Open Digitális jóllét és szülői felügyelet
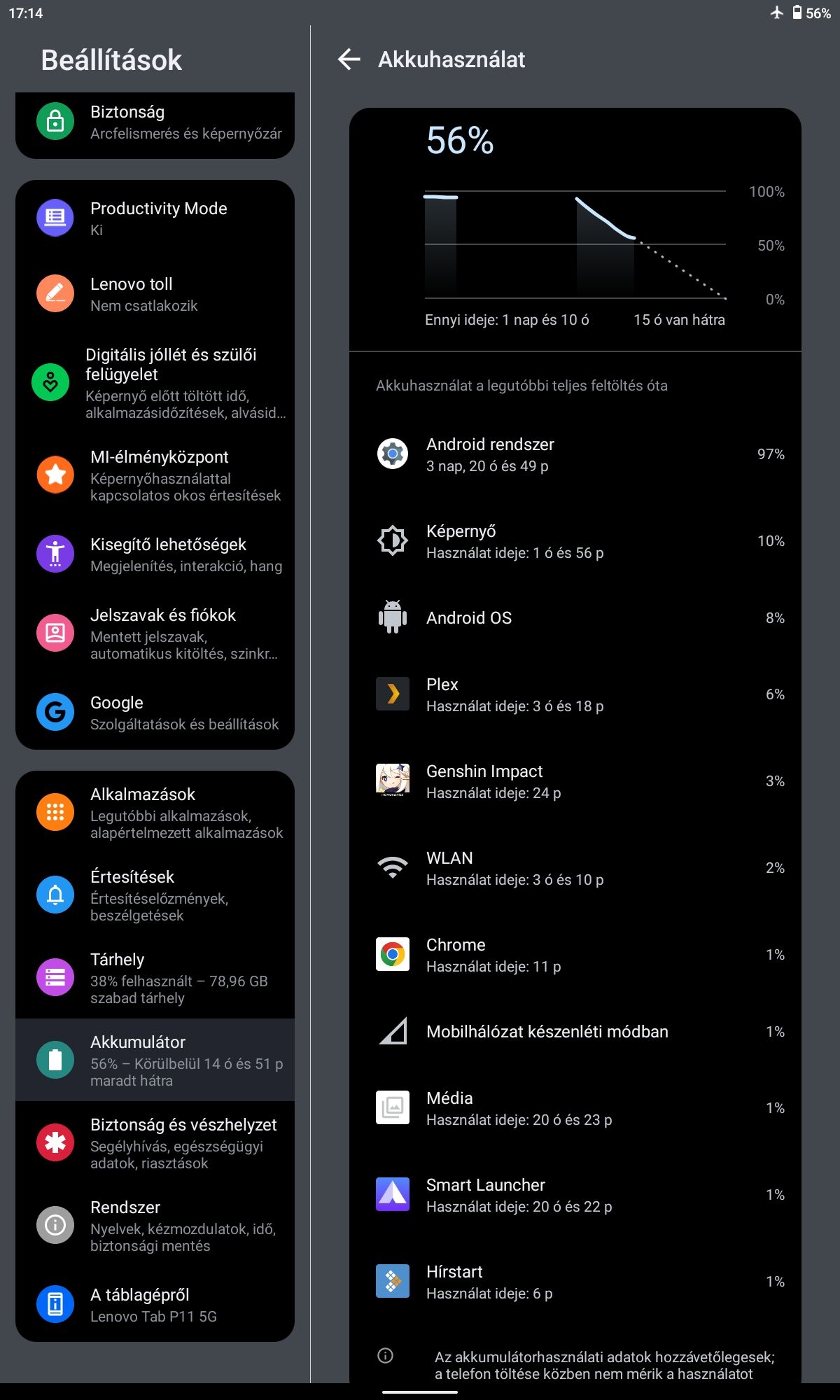This screenshot has height=1400, width=840. click(155, 383)
